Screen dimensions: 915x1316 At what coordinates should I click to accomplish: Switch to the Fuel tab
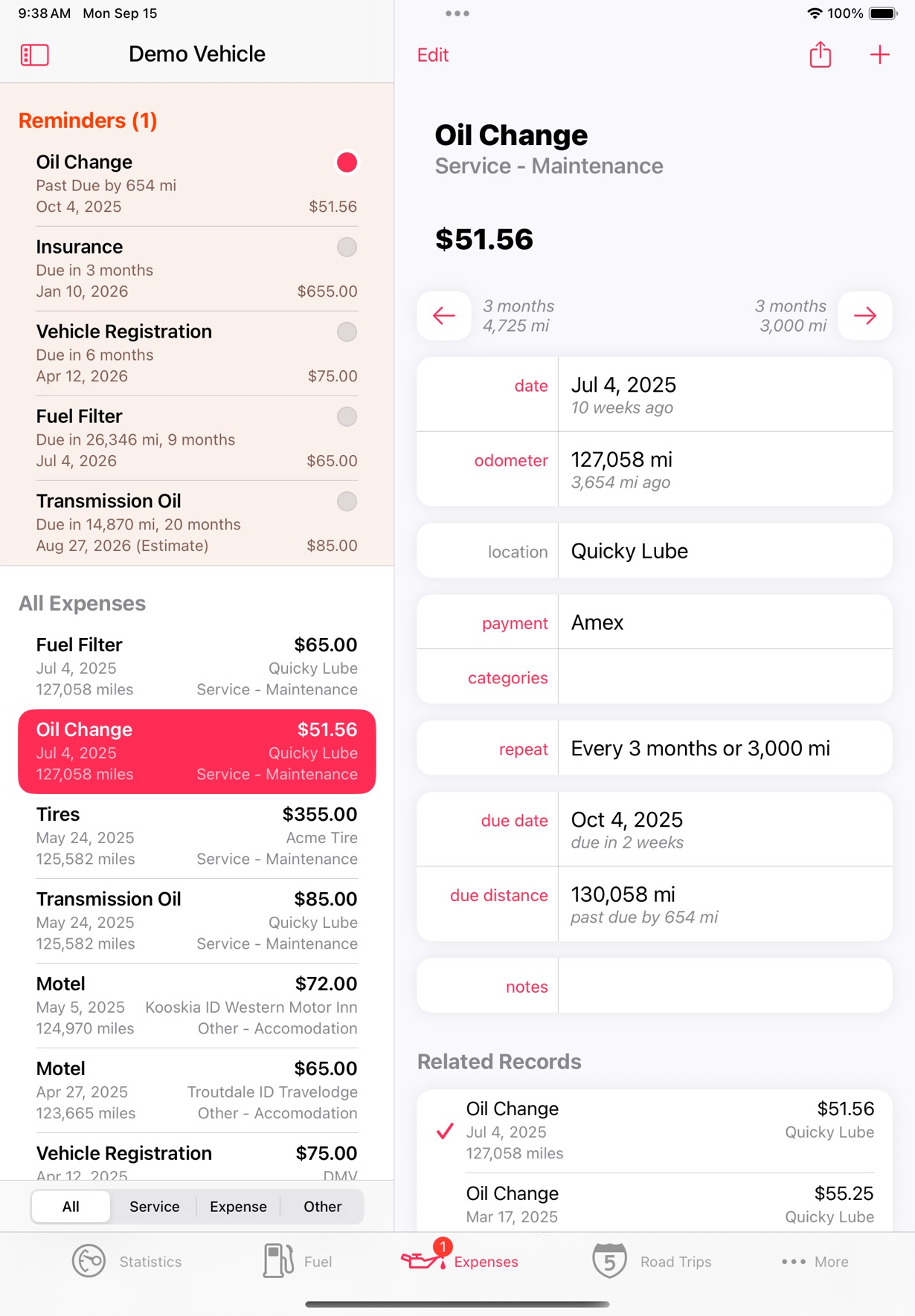pyautogui.click(x=297, y=1262)
